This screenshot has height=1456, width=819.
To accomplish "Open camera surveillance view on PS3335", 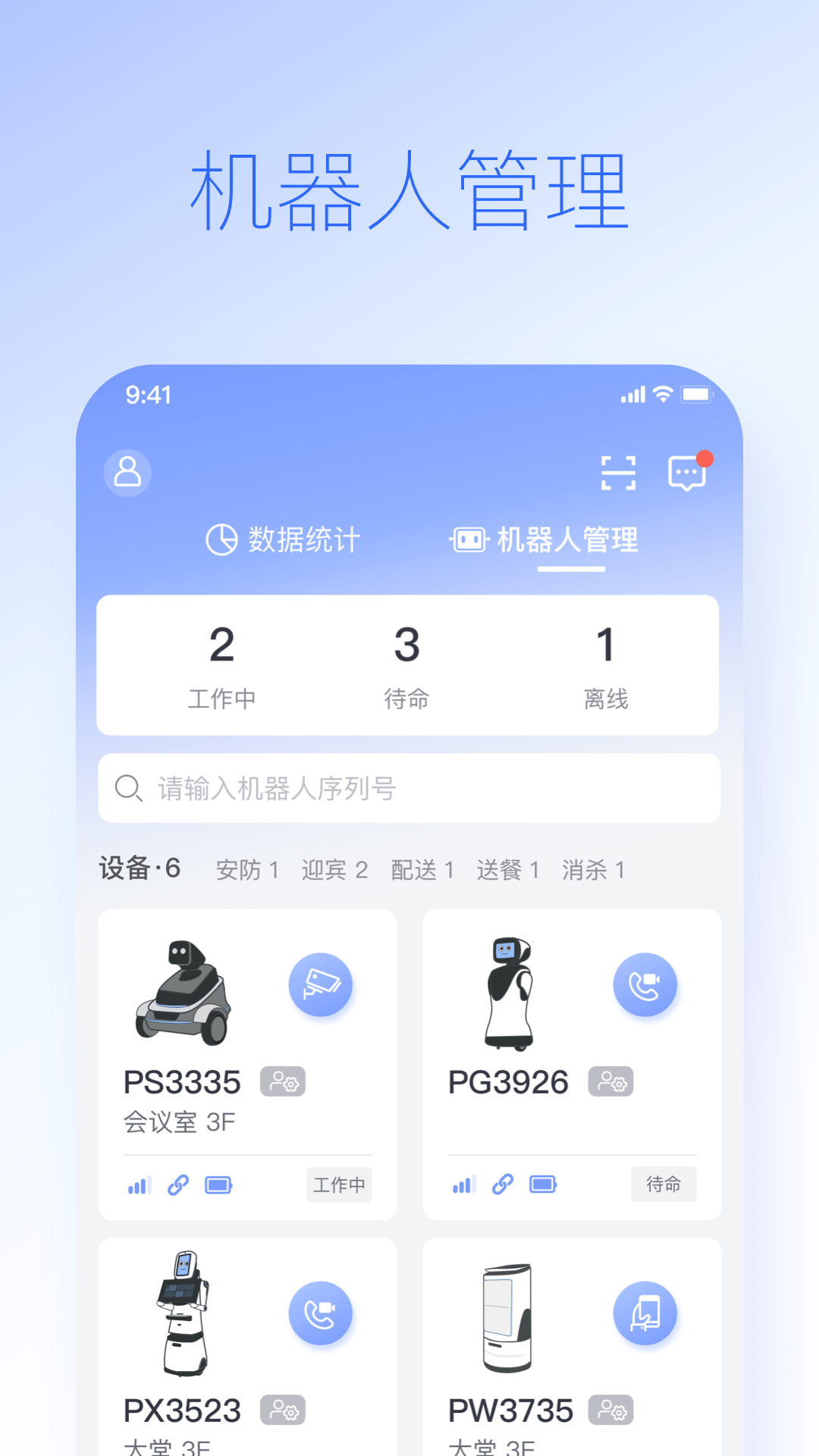I will 322,984.
